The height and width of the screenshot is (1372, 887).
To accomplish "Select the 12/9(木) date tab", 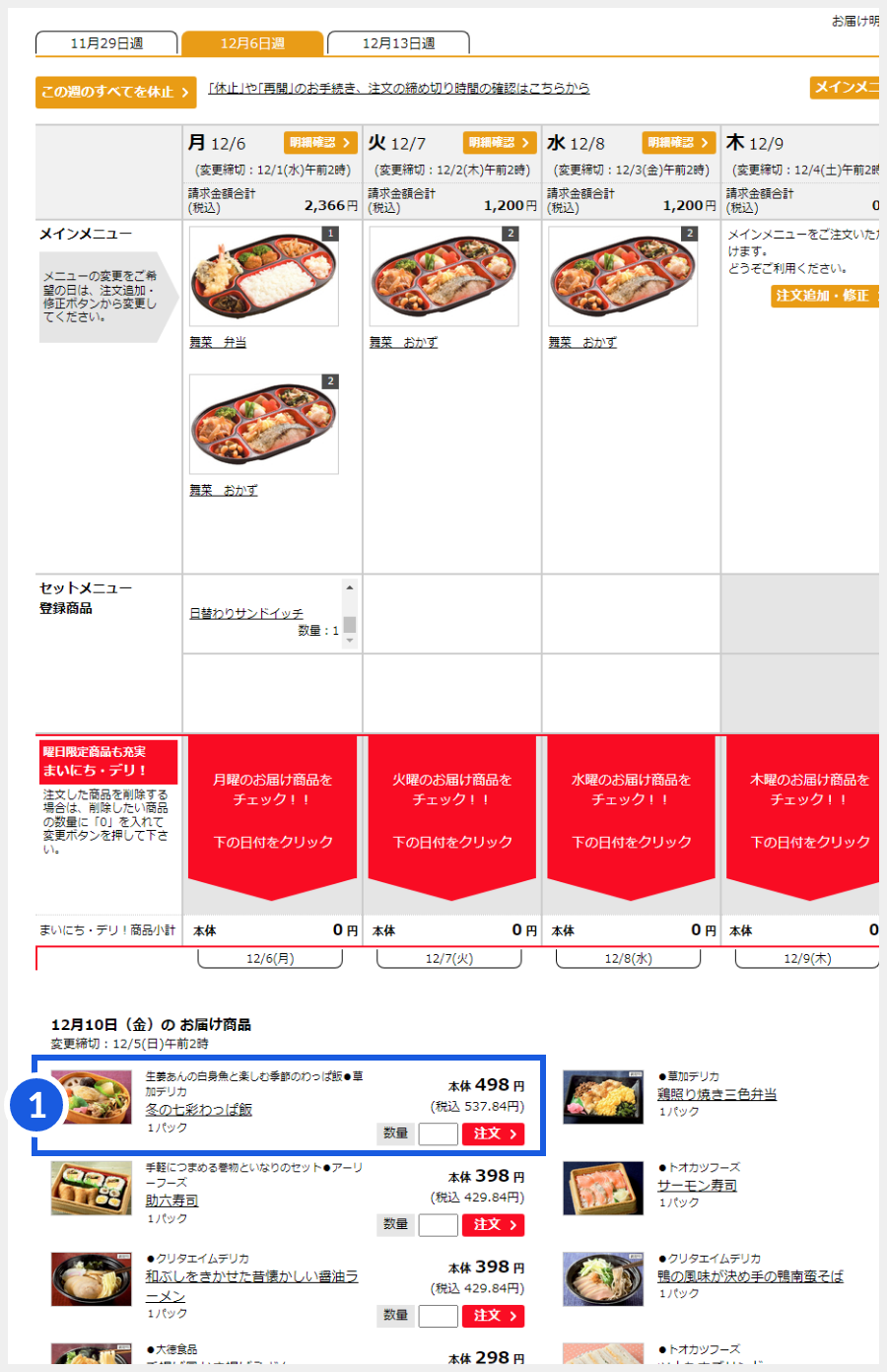I will (x=807, y=958).
